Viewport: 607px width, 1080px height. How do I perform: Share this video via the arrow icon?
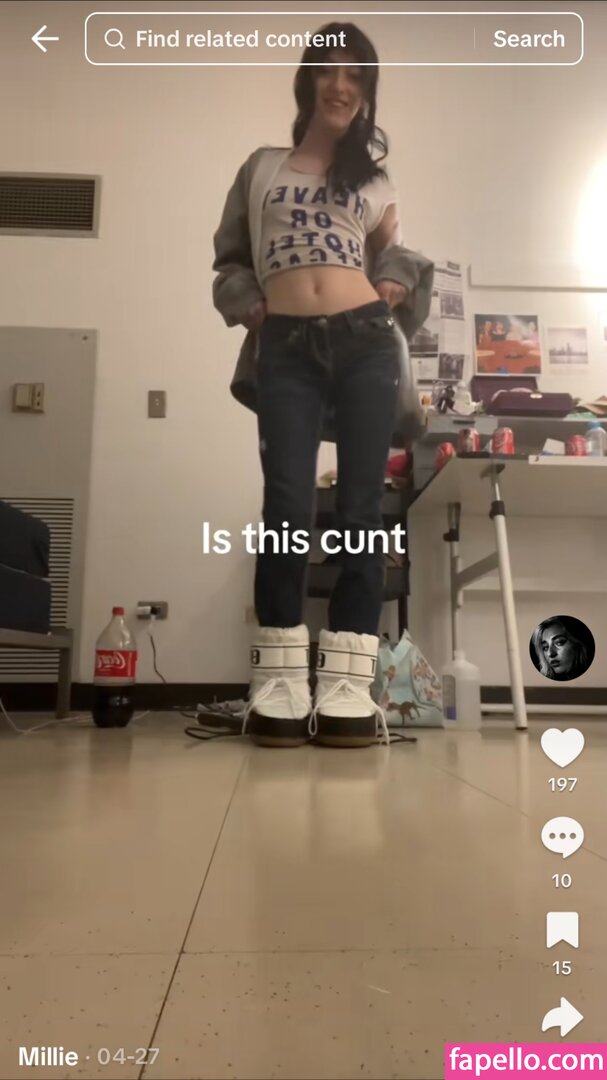(x=562, y=1017)
